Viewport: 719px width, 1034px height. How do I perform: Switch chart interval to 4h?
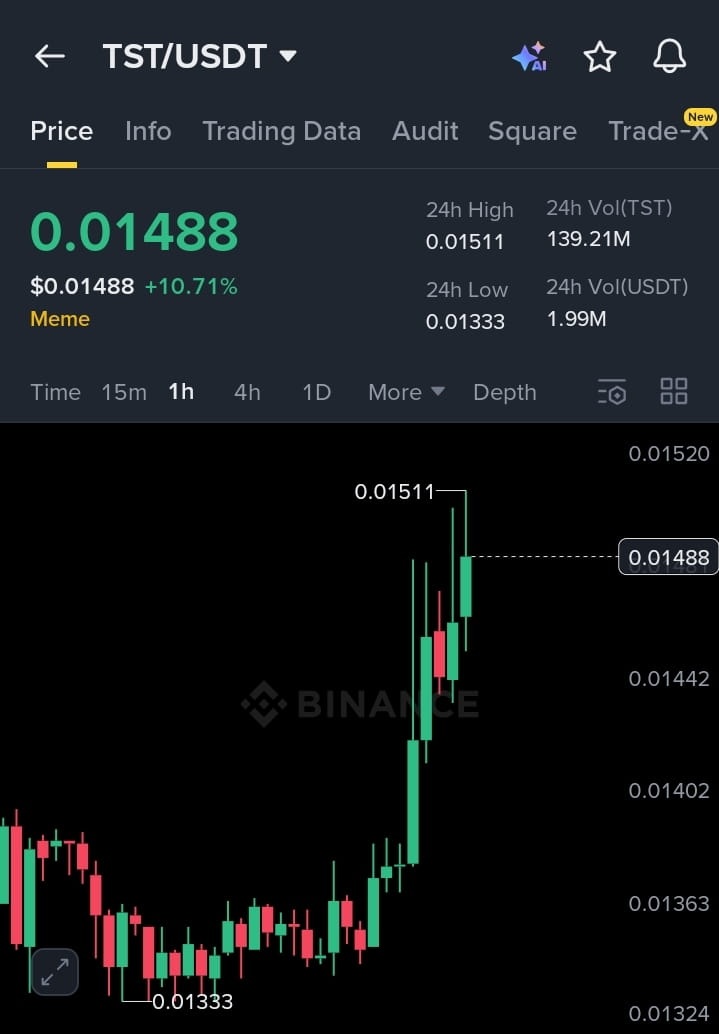[x=247, y=392]
